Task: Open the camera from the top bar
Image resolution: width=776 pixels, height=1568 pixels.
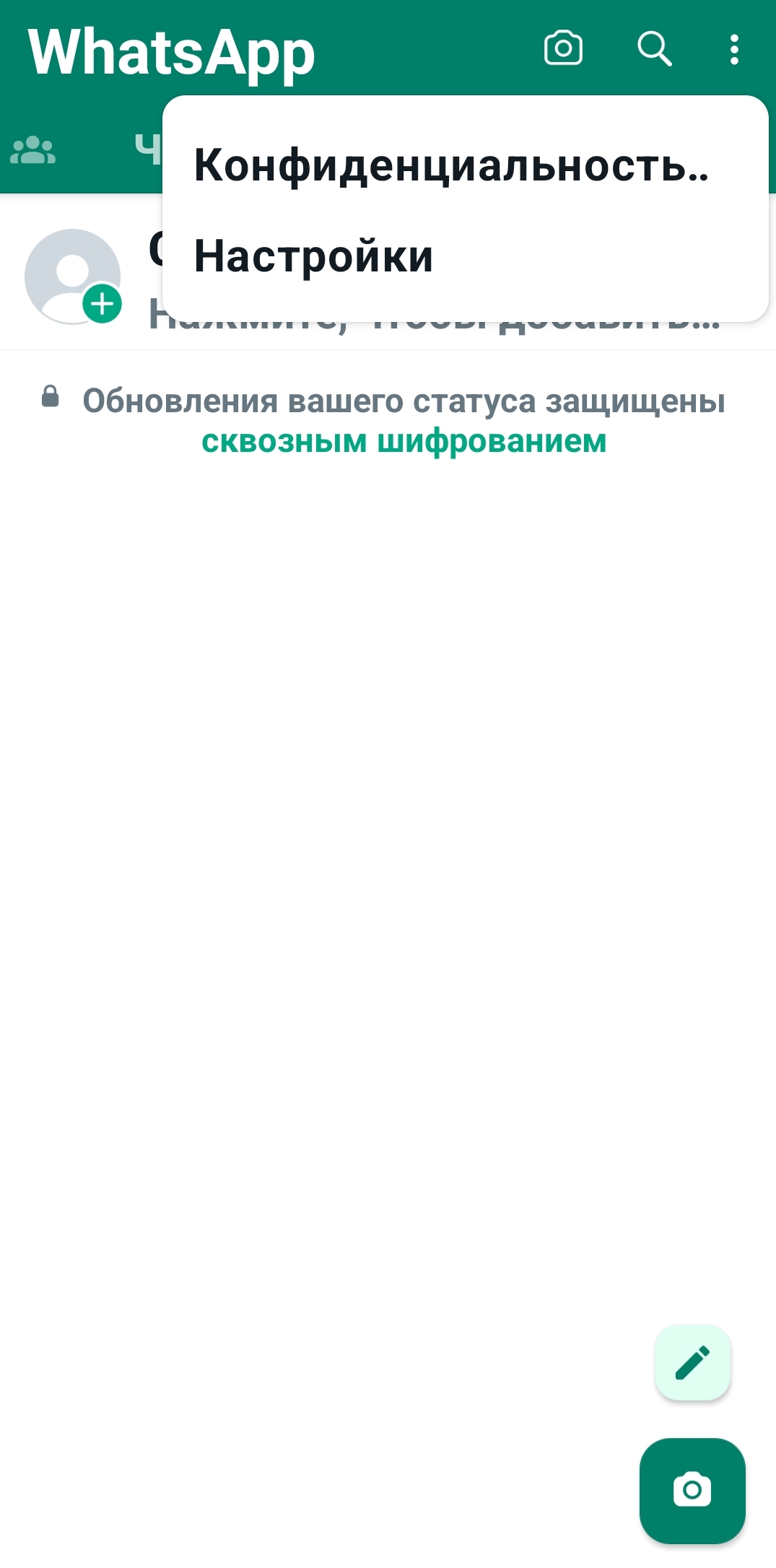Action: (x=563, y=48)
